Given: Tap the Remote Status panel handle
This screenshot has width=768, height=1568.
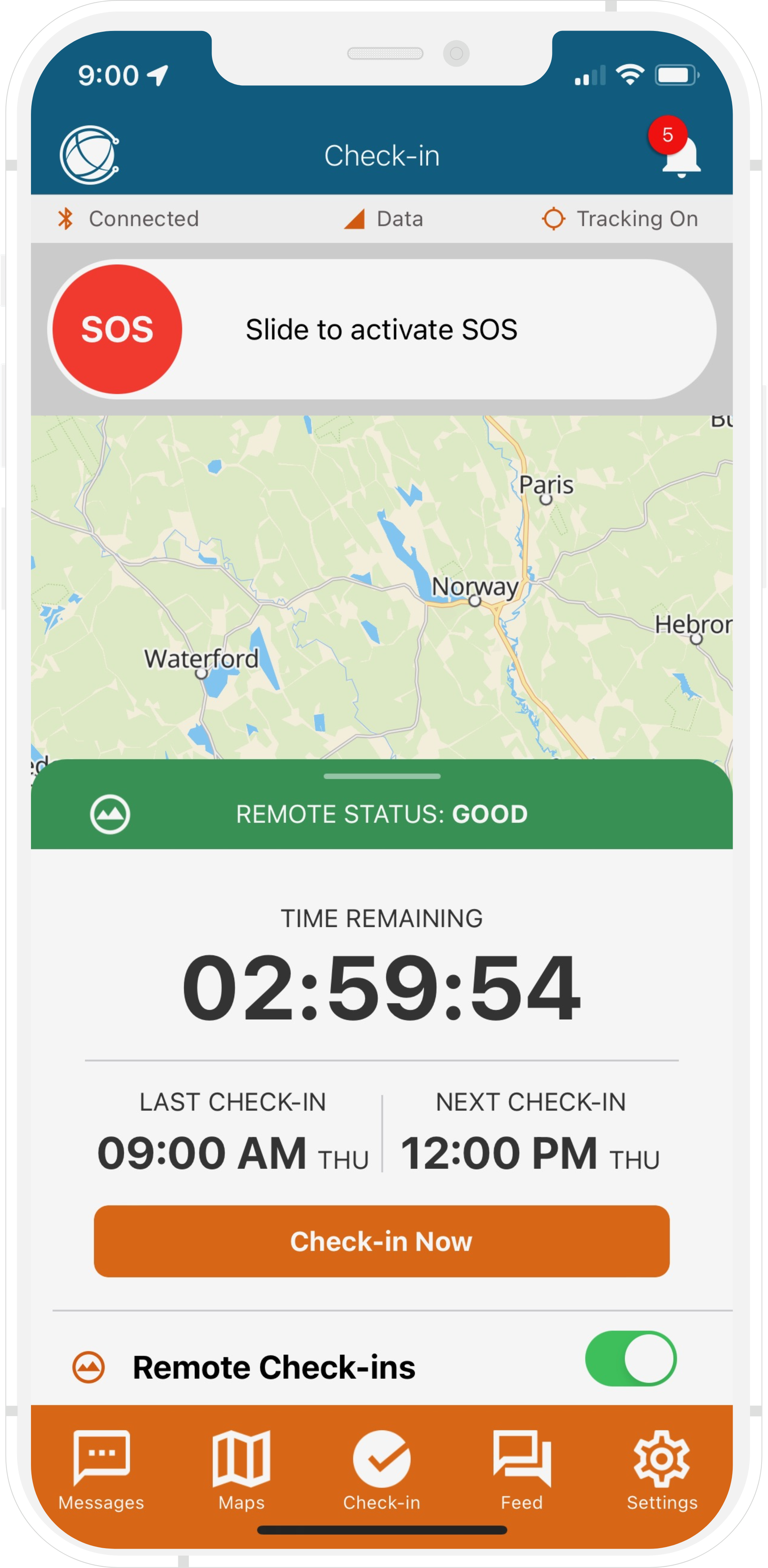Looking at the screenshot, I should pos(382,776).
